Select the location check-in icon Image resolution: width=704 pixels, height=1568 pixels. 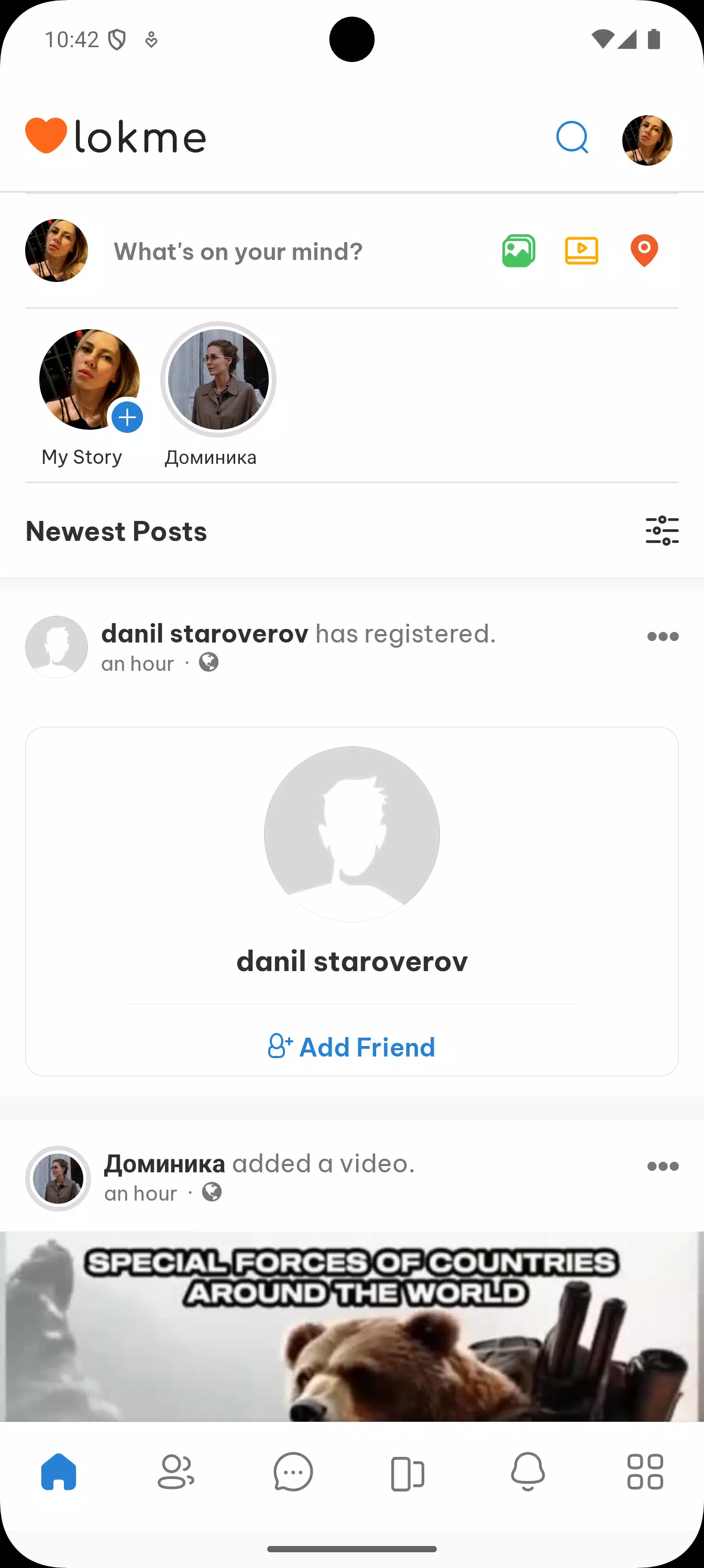645,251
